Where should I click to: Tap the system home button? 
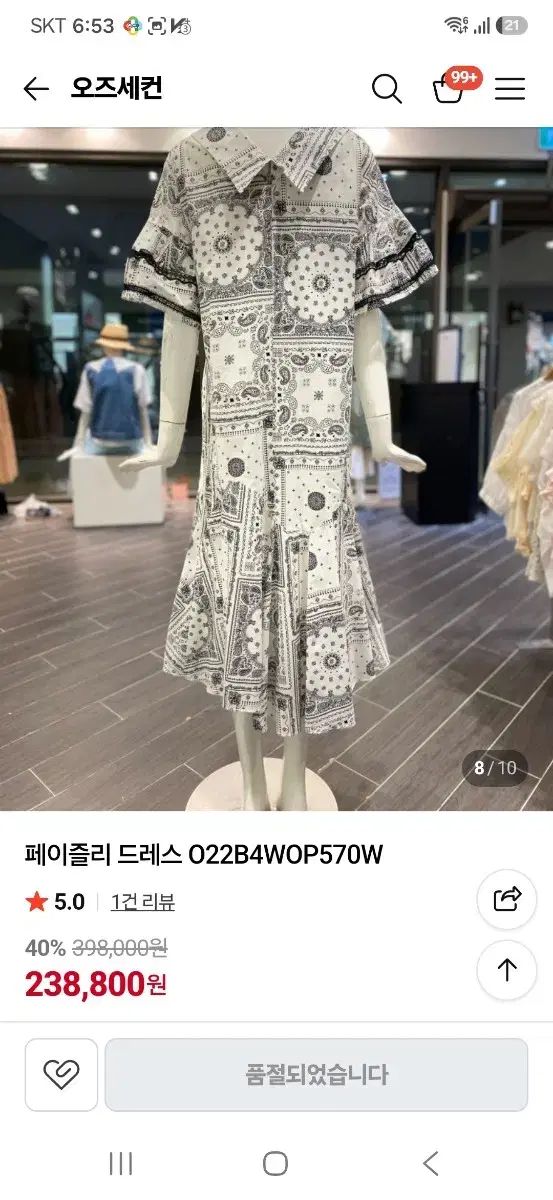pos(276,1163)
